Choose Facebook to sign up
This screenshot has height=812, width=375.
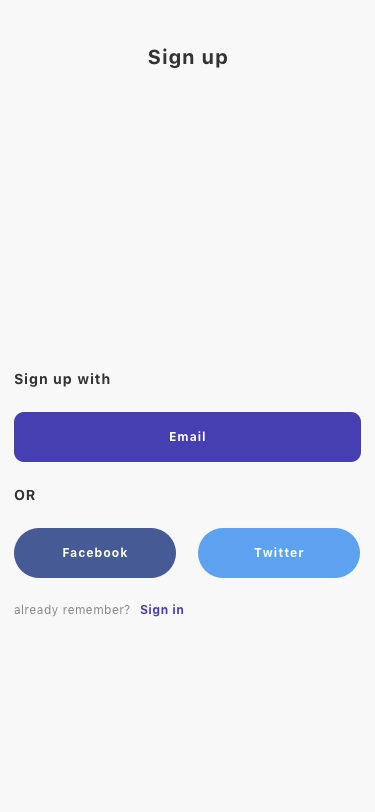coord(95,553)
